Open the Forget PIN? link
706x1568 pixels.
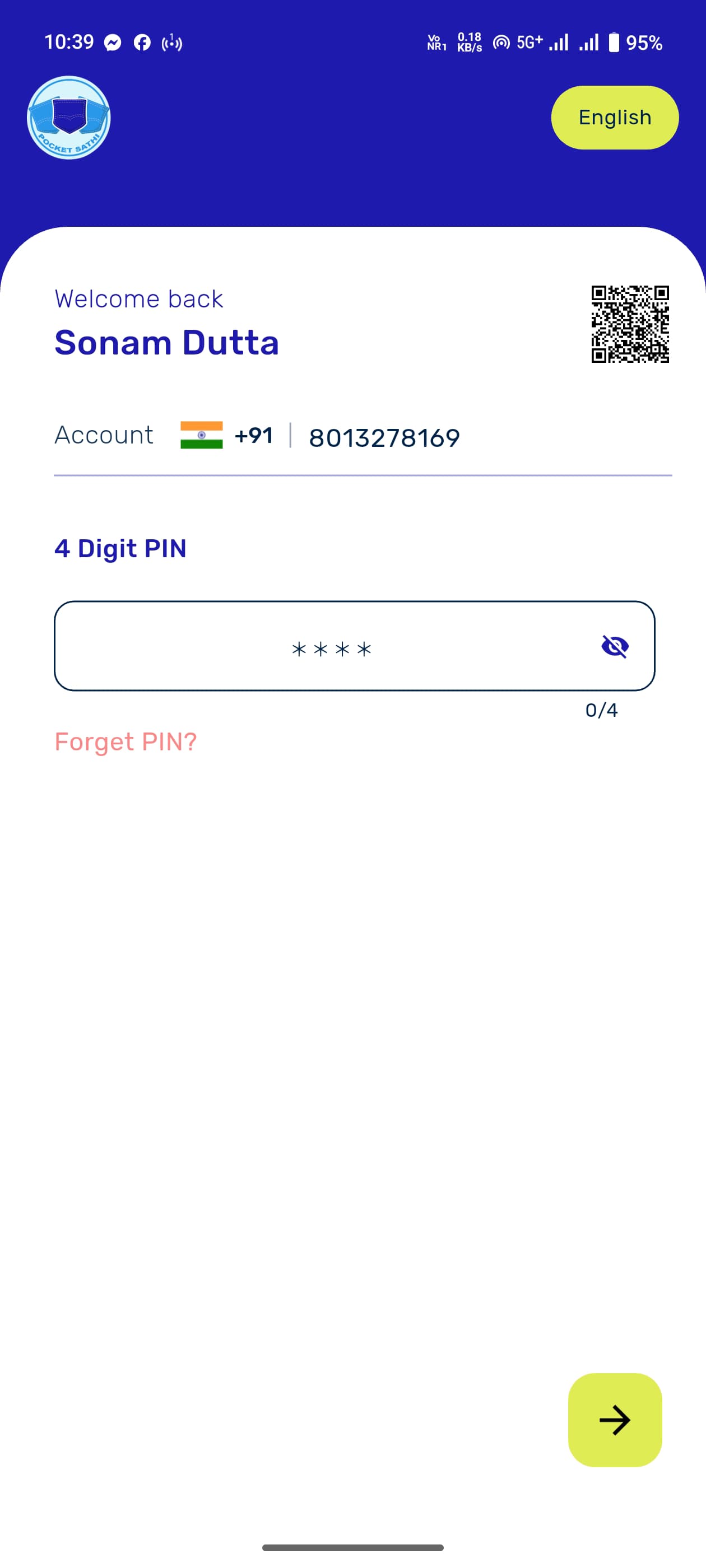[x=126, y=741]
